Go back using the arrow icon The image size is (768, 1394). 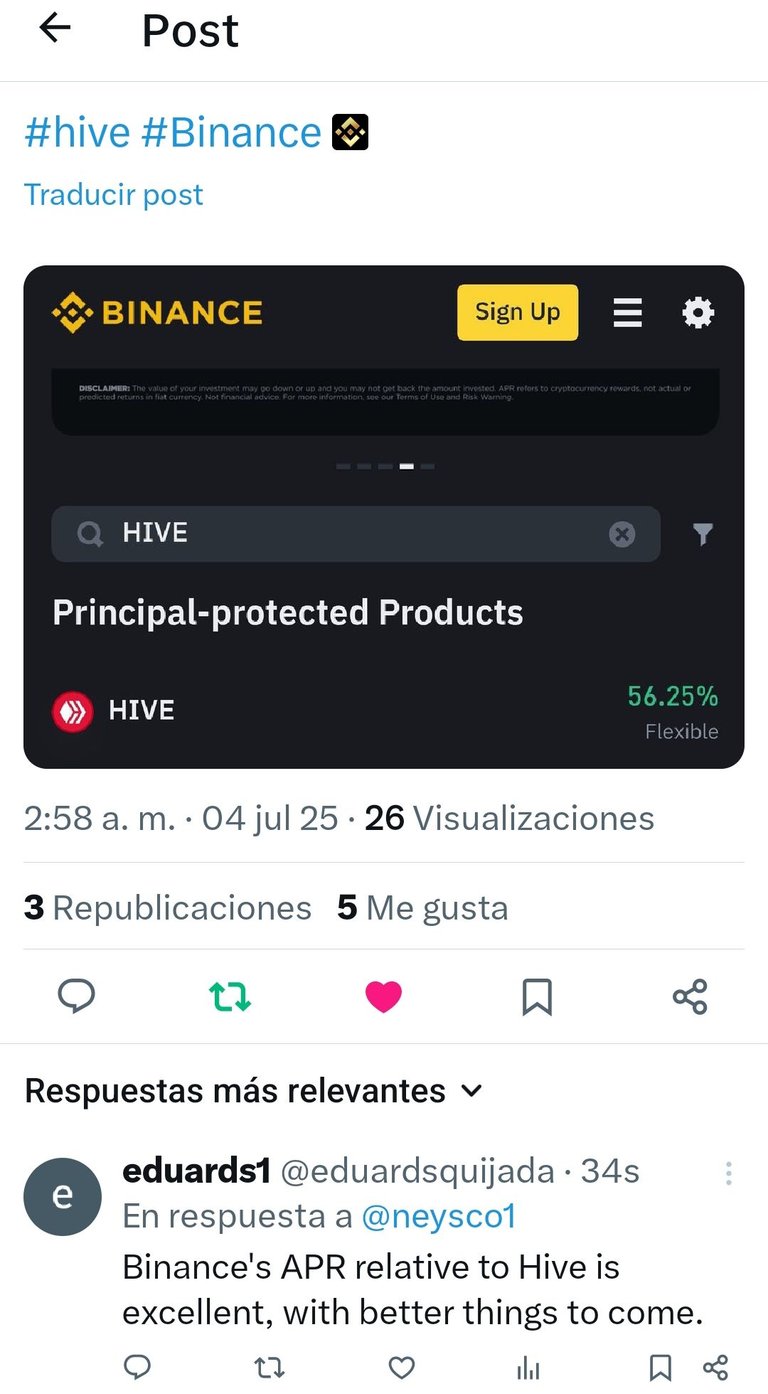coord(55,29)
